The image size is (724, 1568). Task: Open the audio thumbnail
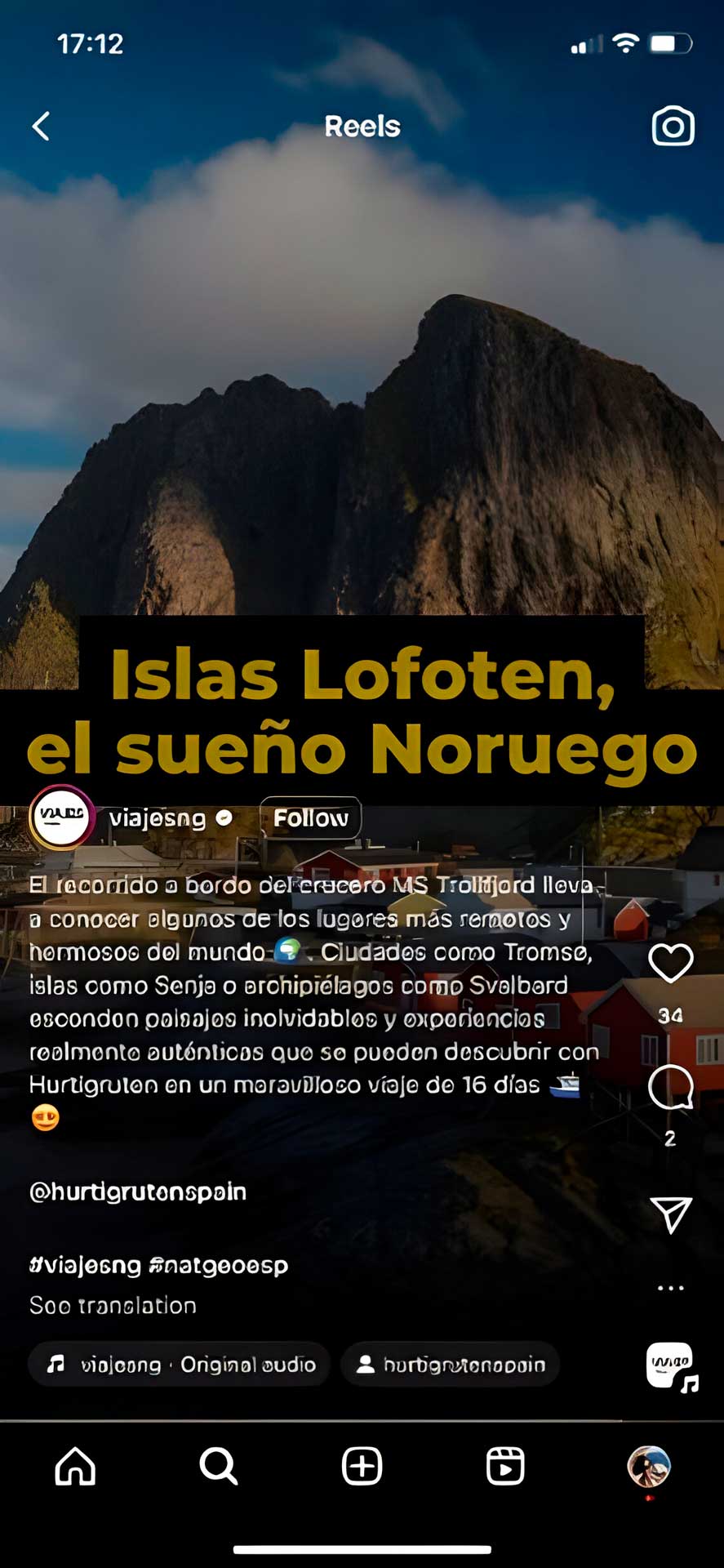(x=672, y=1366)
